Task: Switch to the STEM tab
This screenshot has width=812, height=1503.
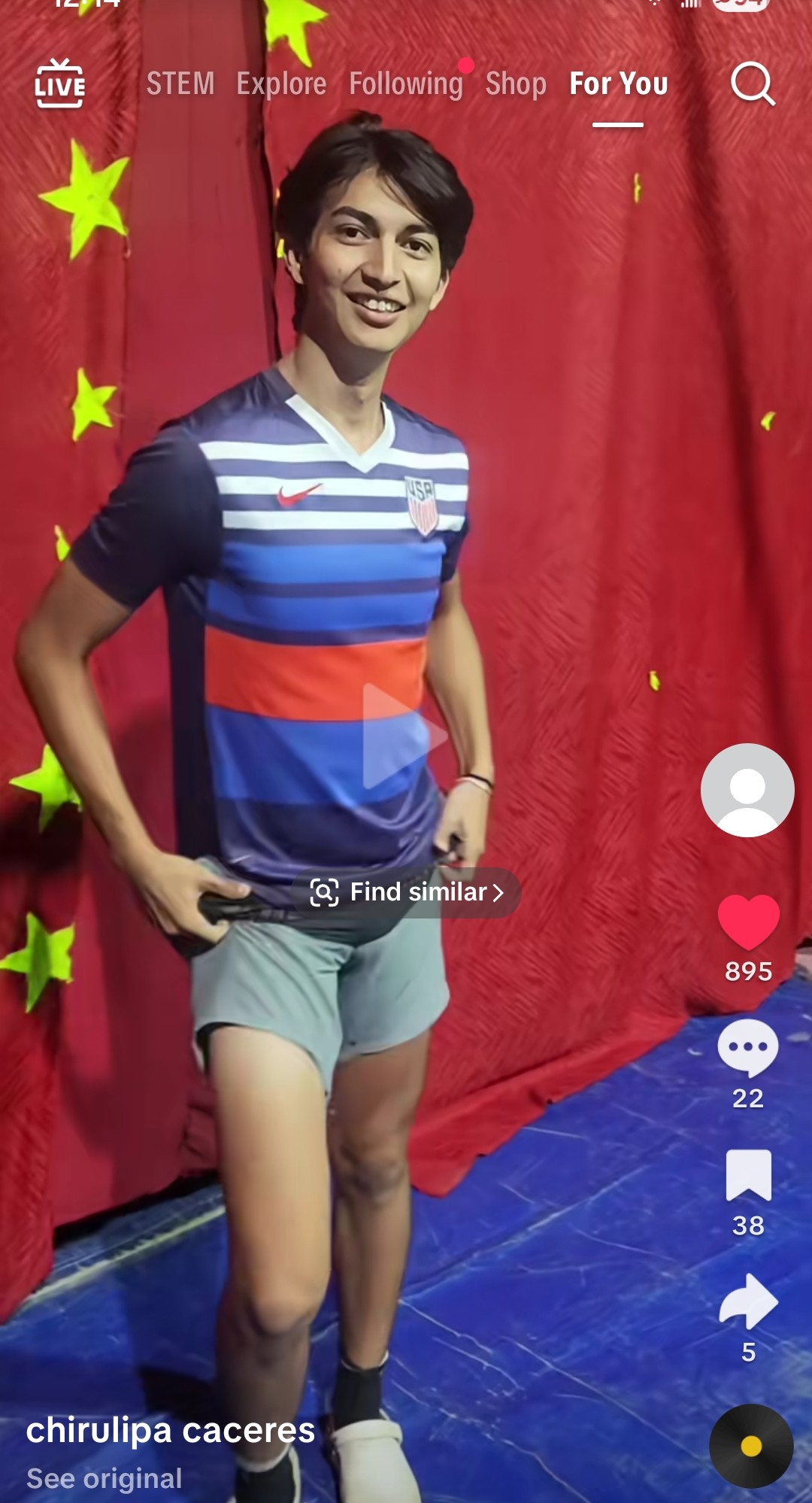Action: tap(180, 83)
